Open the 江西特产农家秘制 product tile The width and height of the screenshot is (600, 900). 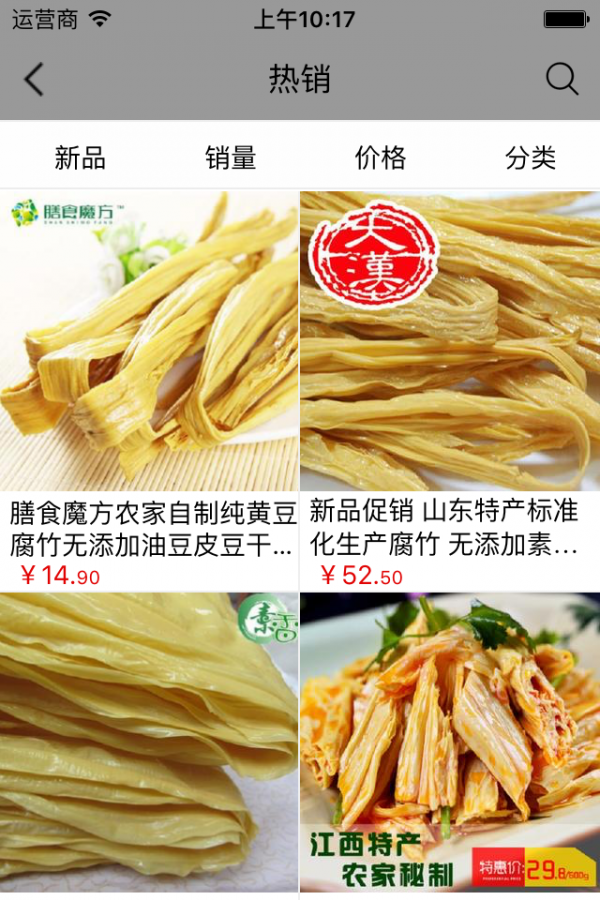click(450, 745)
